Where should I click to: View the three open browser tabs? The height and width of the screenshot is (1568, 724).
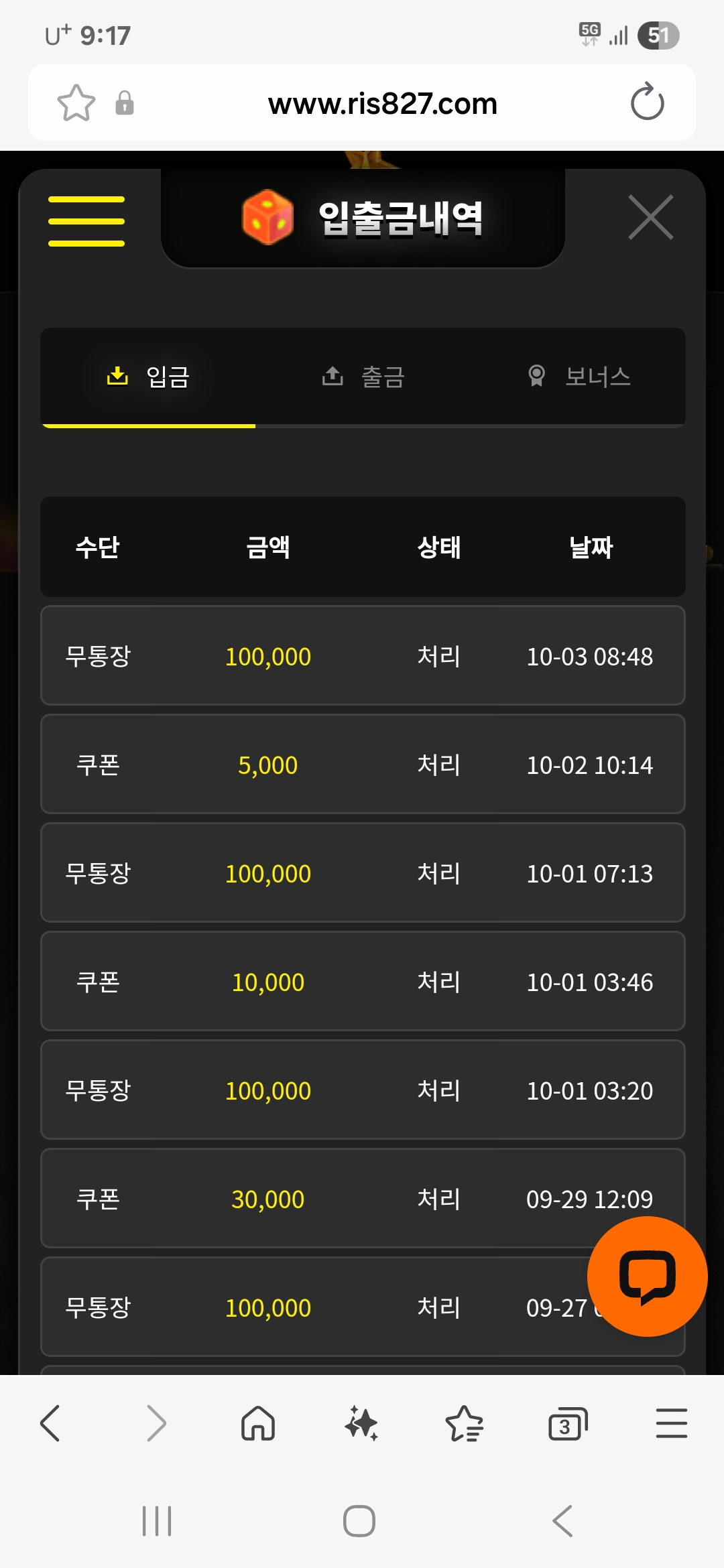point(567,1423)
